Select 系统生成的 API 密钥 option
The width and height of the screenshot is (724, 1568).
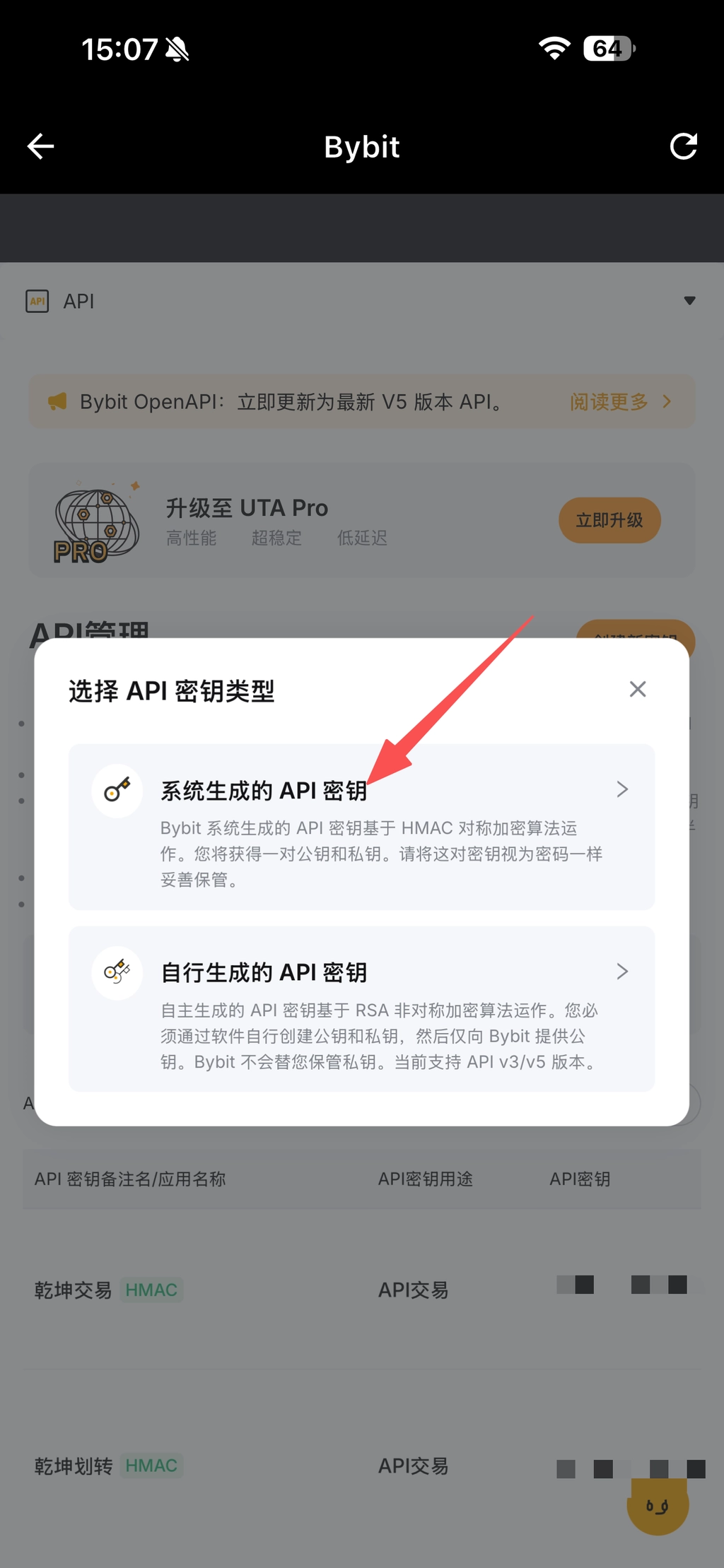pos(361,826)
